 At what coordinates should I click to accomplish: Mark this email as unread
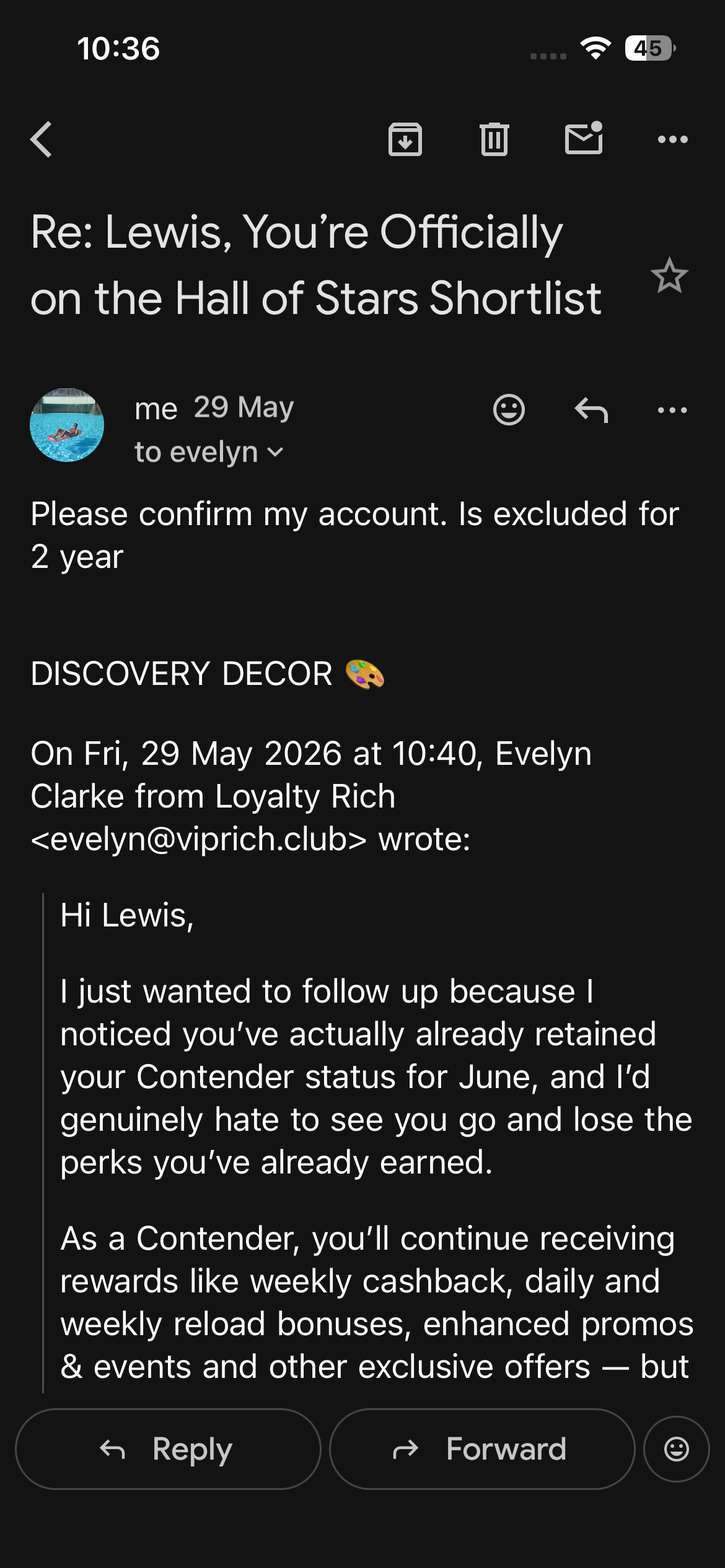click(584, 137)
